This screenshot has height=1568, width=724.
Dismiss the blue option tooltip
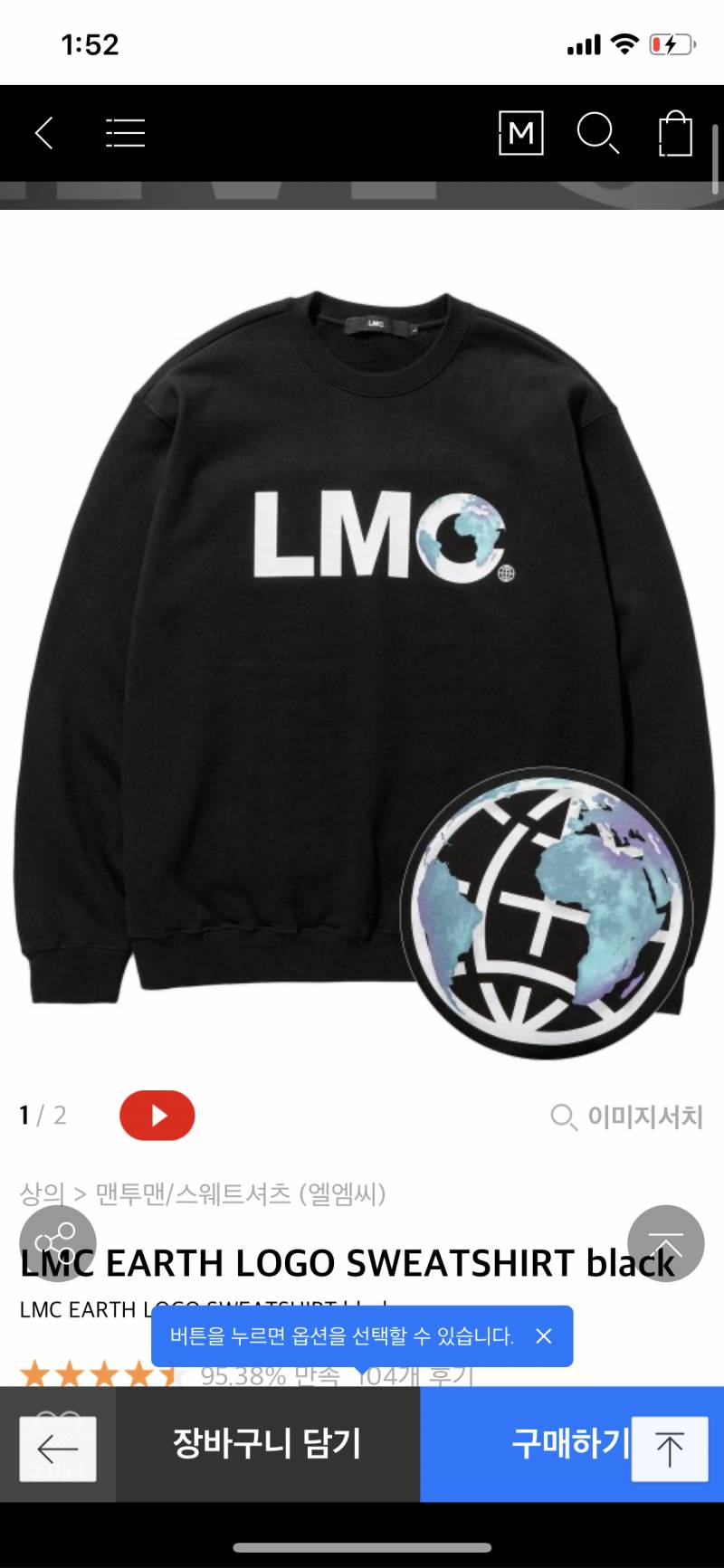[544, 1335]
